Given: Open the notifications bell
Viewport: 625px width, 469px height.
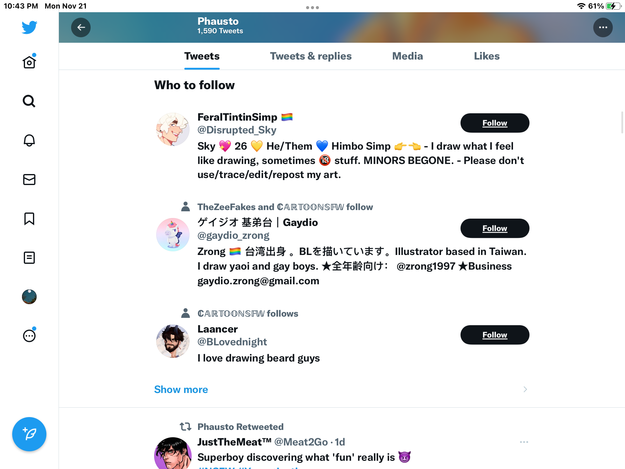Looking at the screenshot, I should click(x=29, y=140).
